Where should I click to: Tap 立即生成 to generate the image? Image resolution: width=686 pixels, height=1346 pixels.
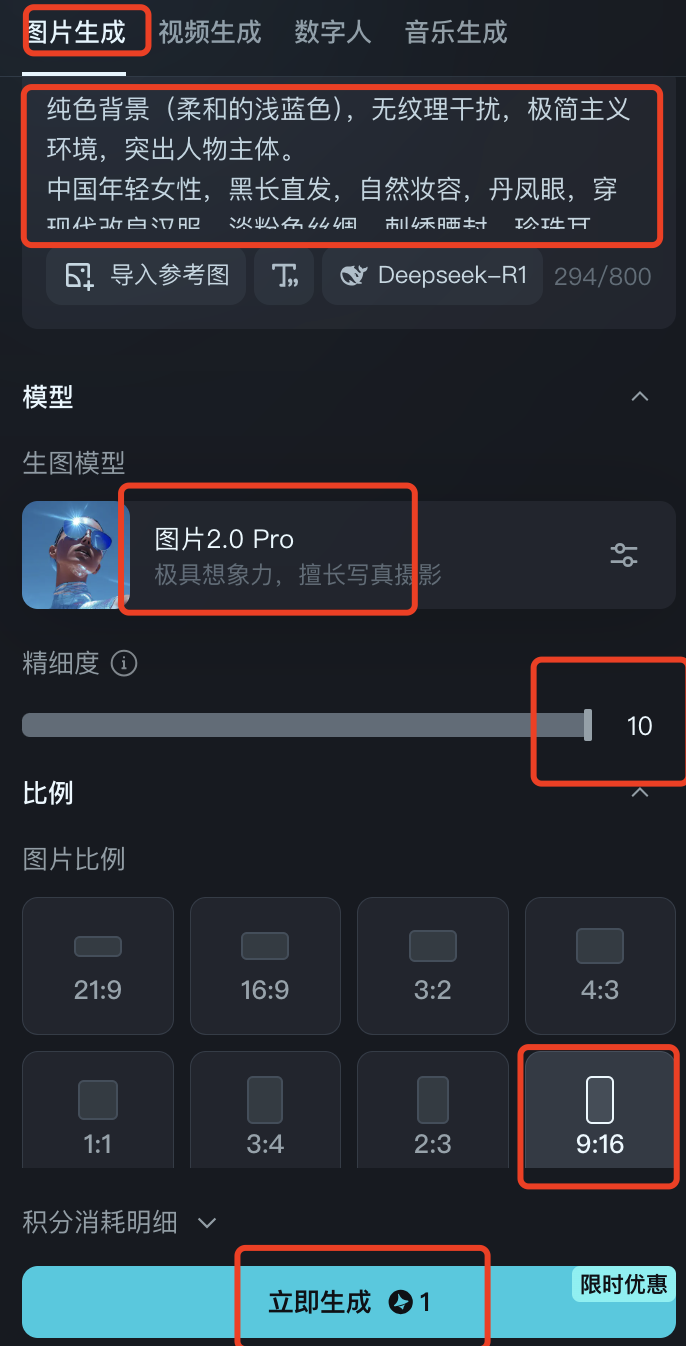tap(349, 1302)
